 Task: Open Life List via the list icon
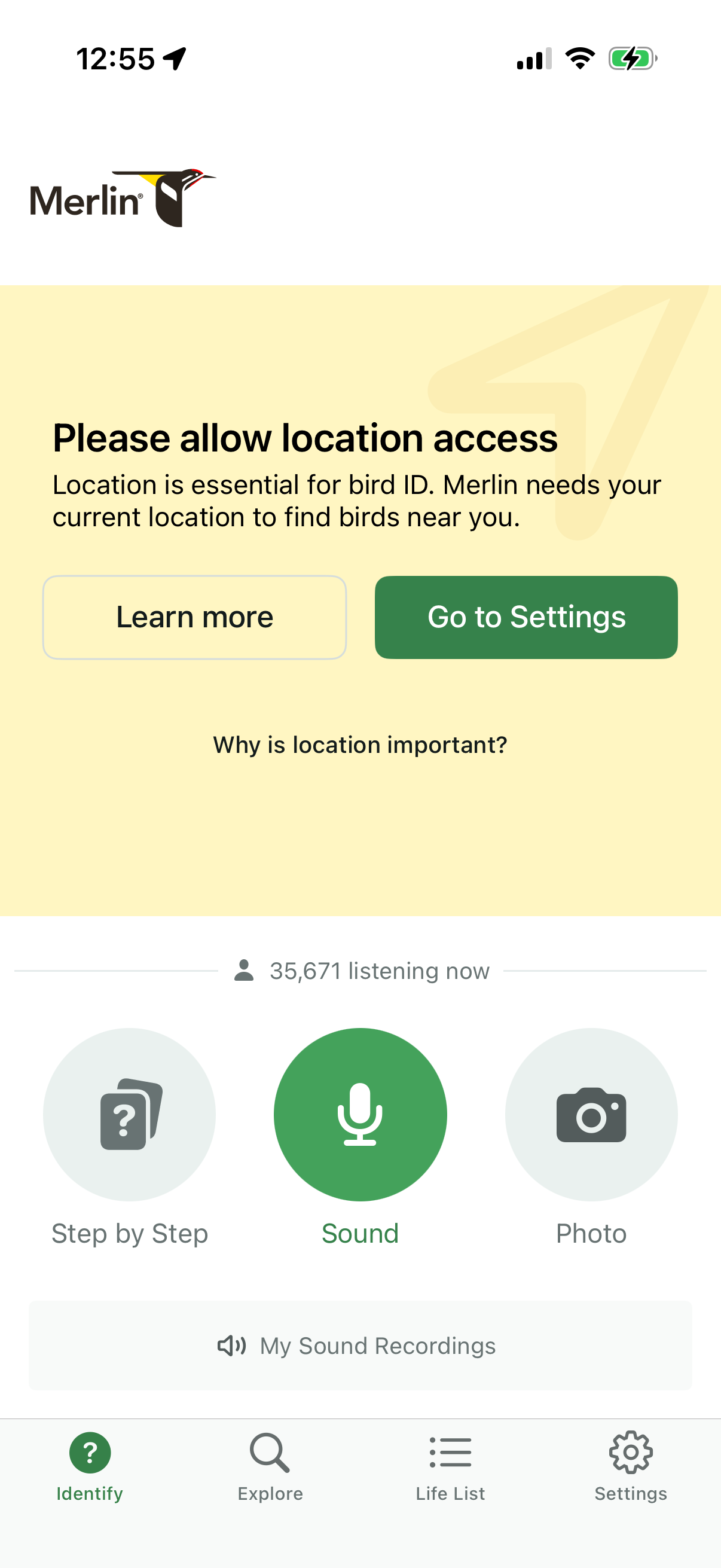point(450,1453)
